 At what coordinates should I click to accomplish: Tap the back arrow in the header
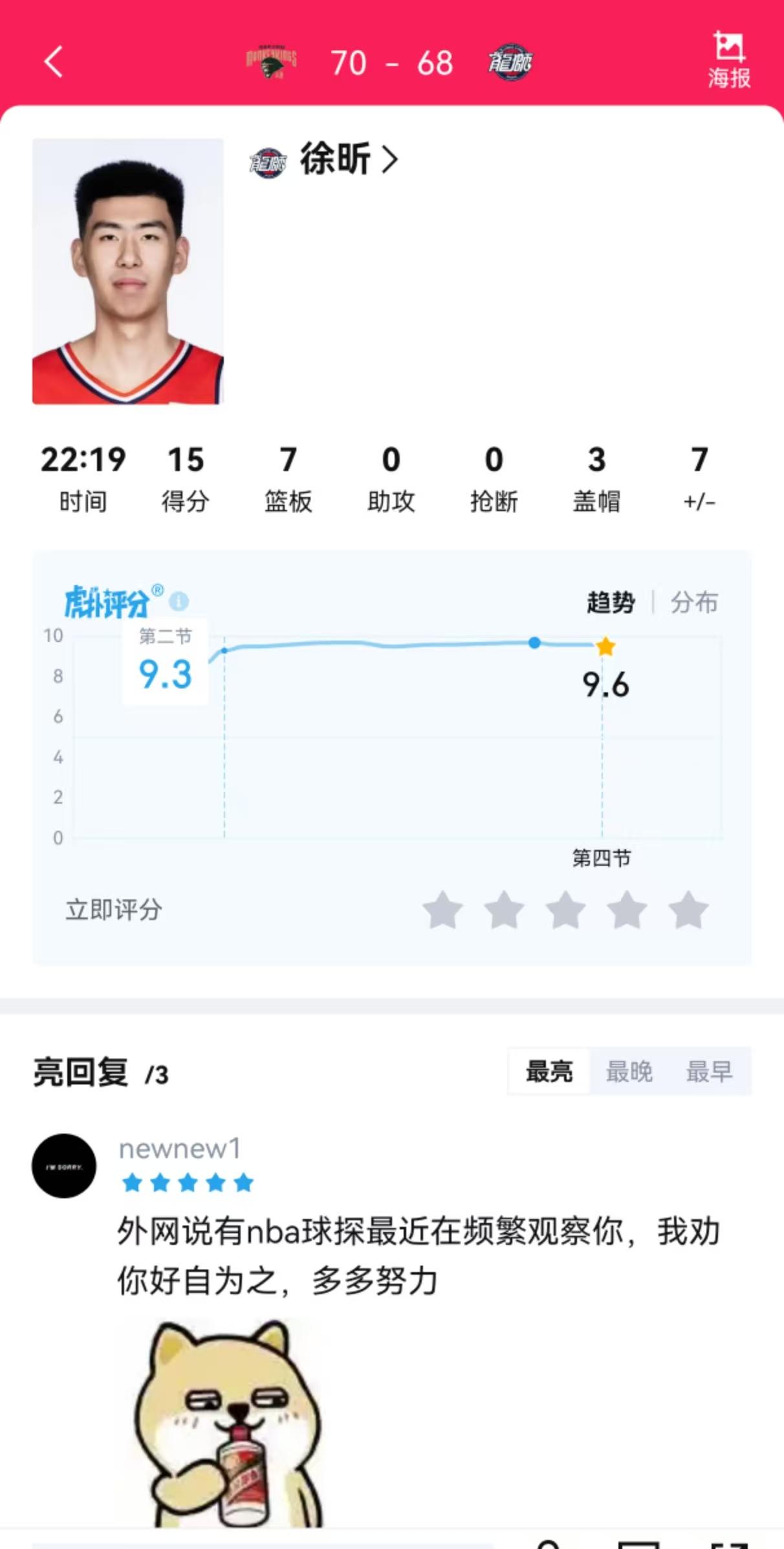[53, 63]
